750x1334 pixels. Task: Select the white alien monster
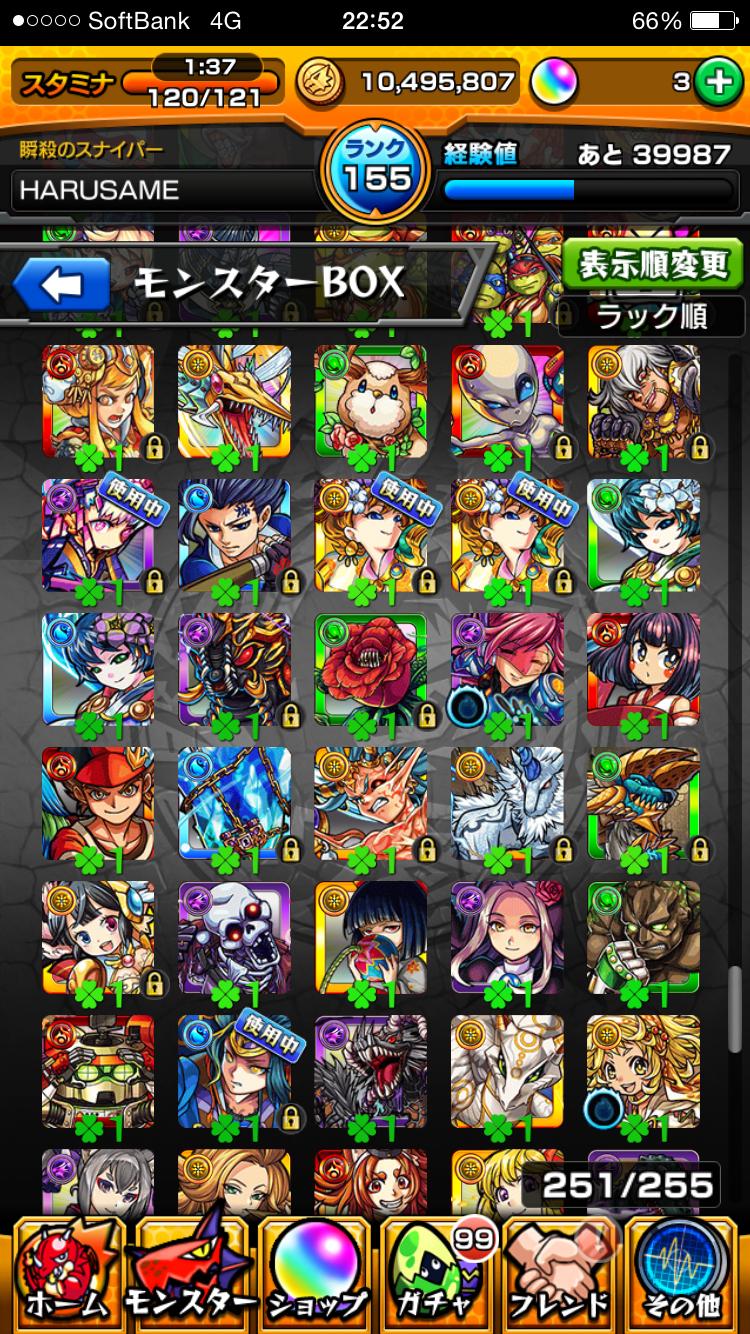(507, 400)
